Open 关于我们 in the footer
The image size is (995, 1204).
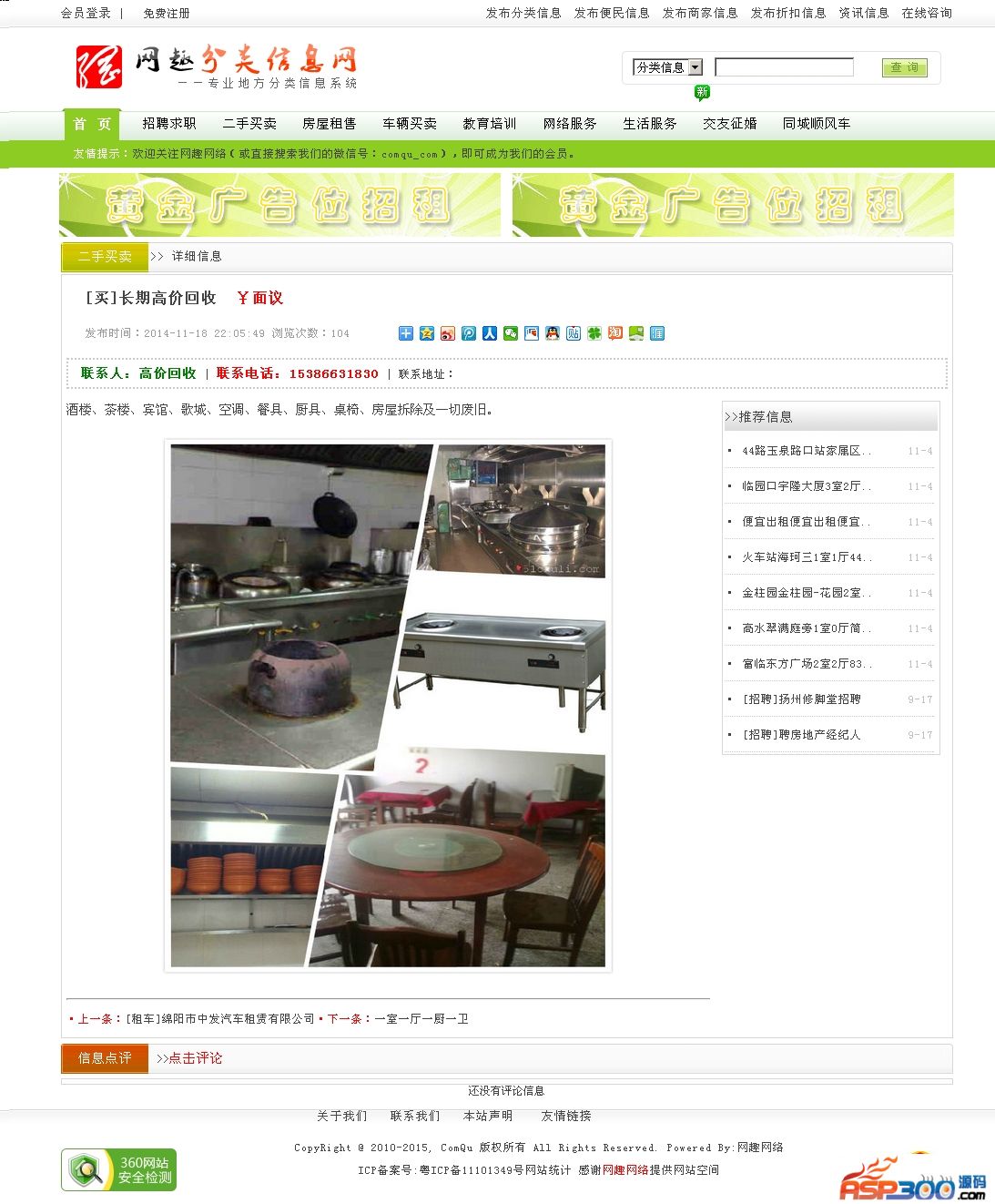click(x=341, y=1116)
